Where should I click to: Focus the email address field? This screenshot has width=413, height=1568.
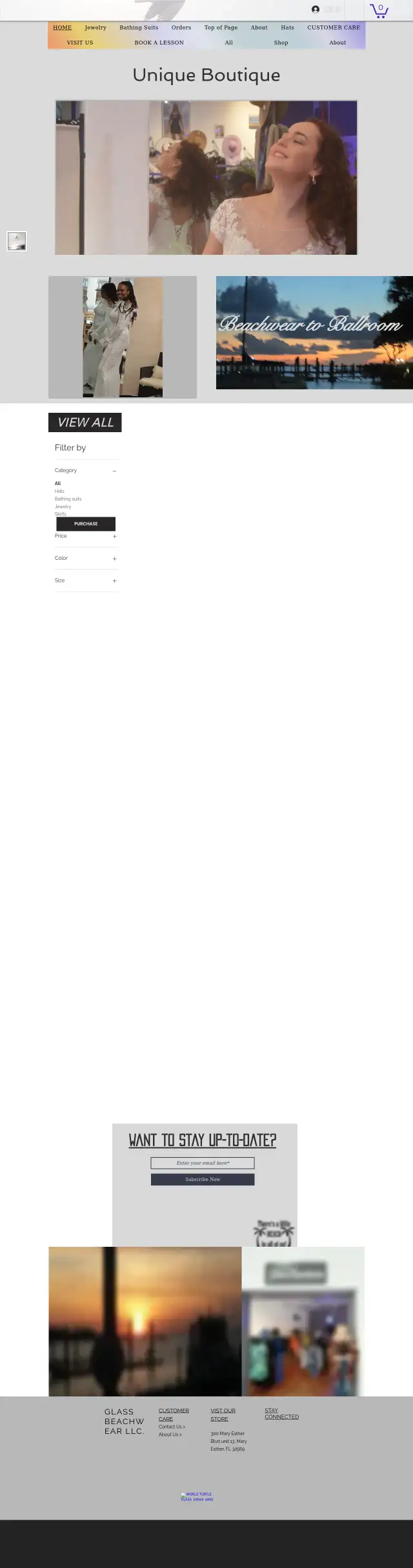tap(203, 1163)
